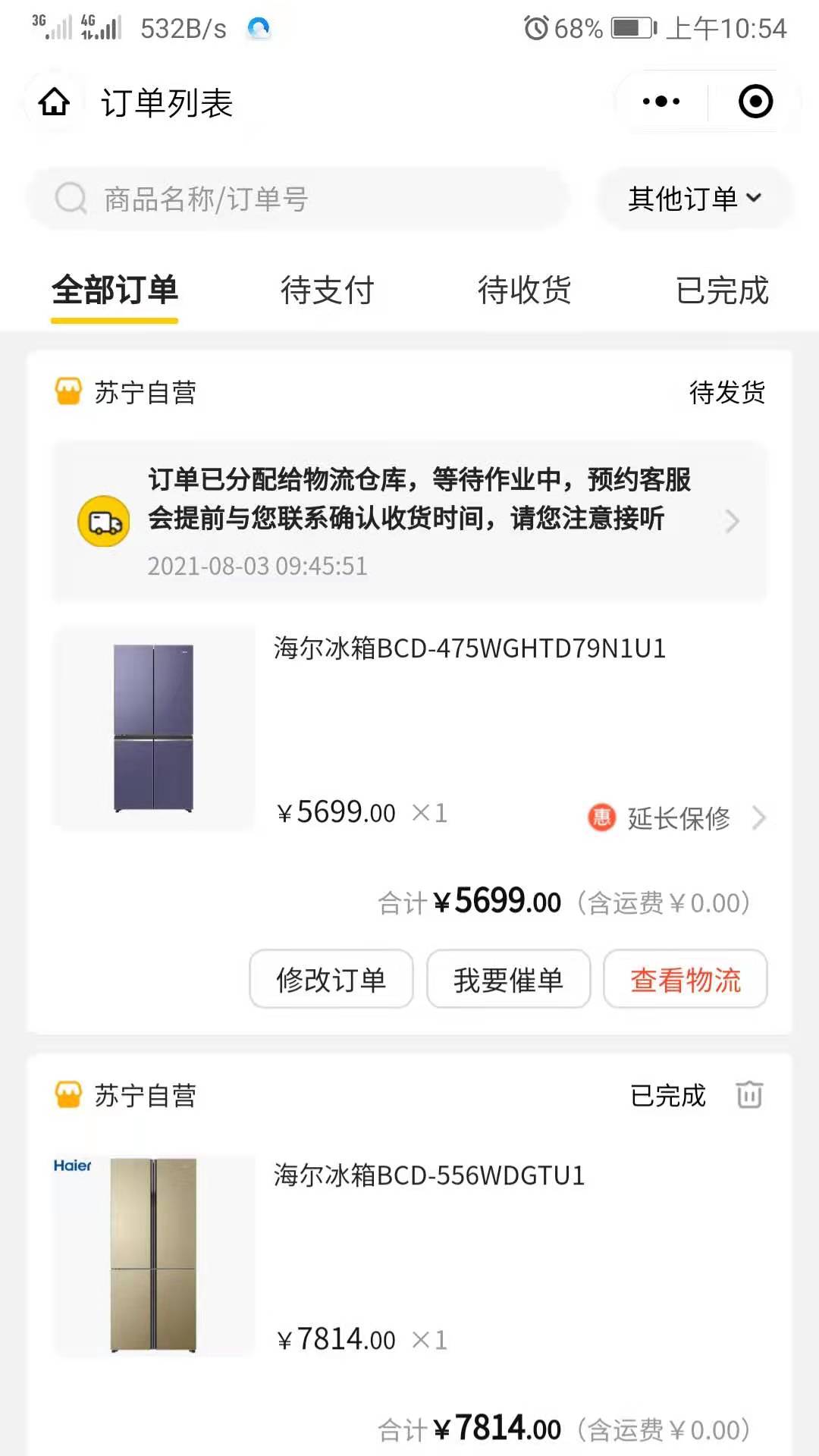Tap 我要催单 to urge the order
This screenshot has height=1456, width=819.
(x=508, y=980)
